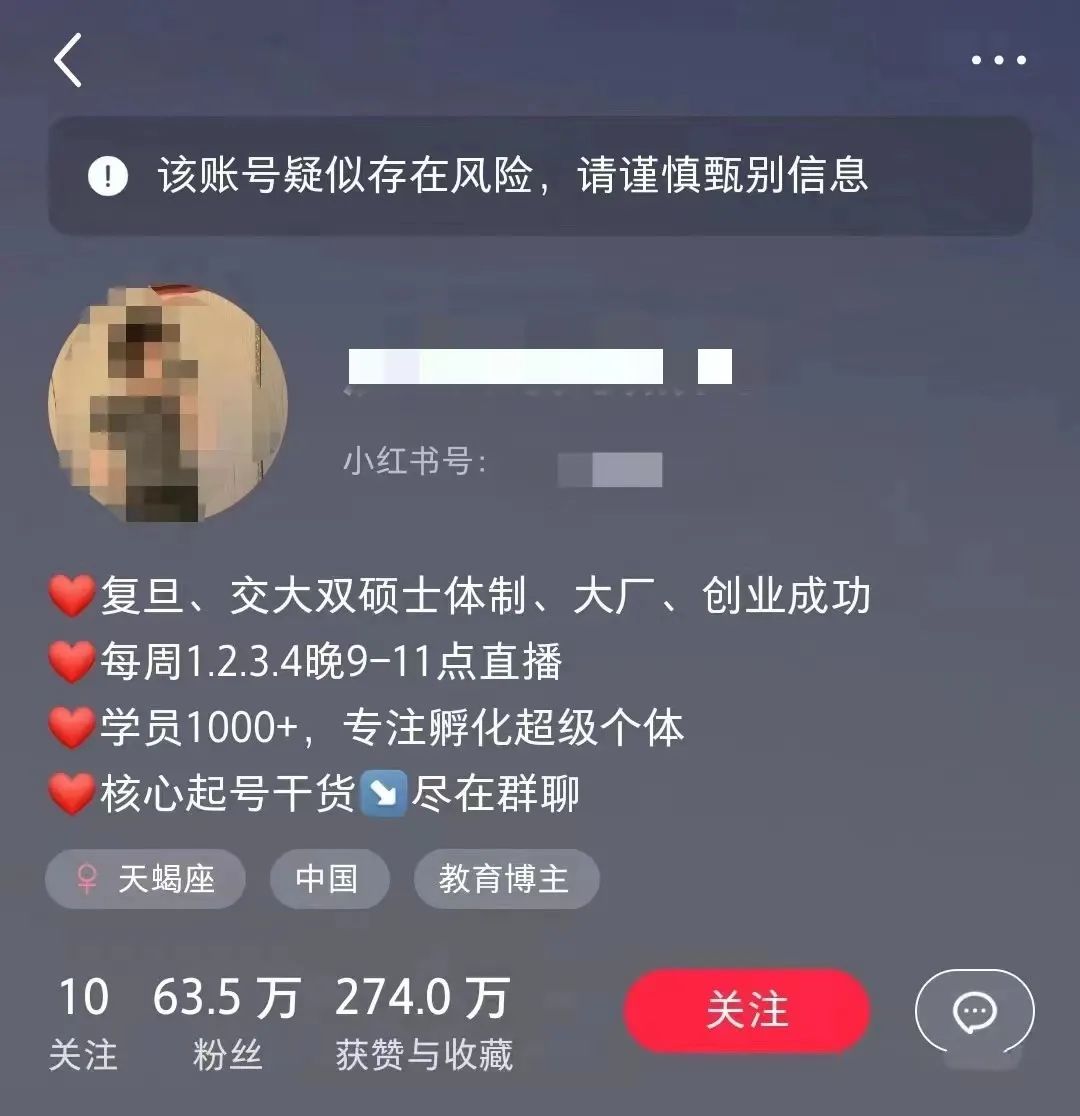Open the 粉丝 followers list
This screenshot has height=1116, width=1080.
[x=227, y=1022]
